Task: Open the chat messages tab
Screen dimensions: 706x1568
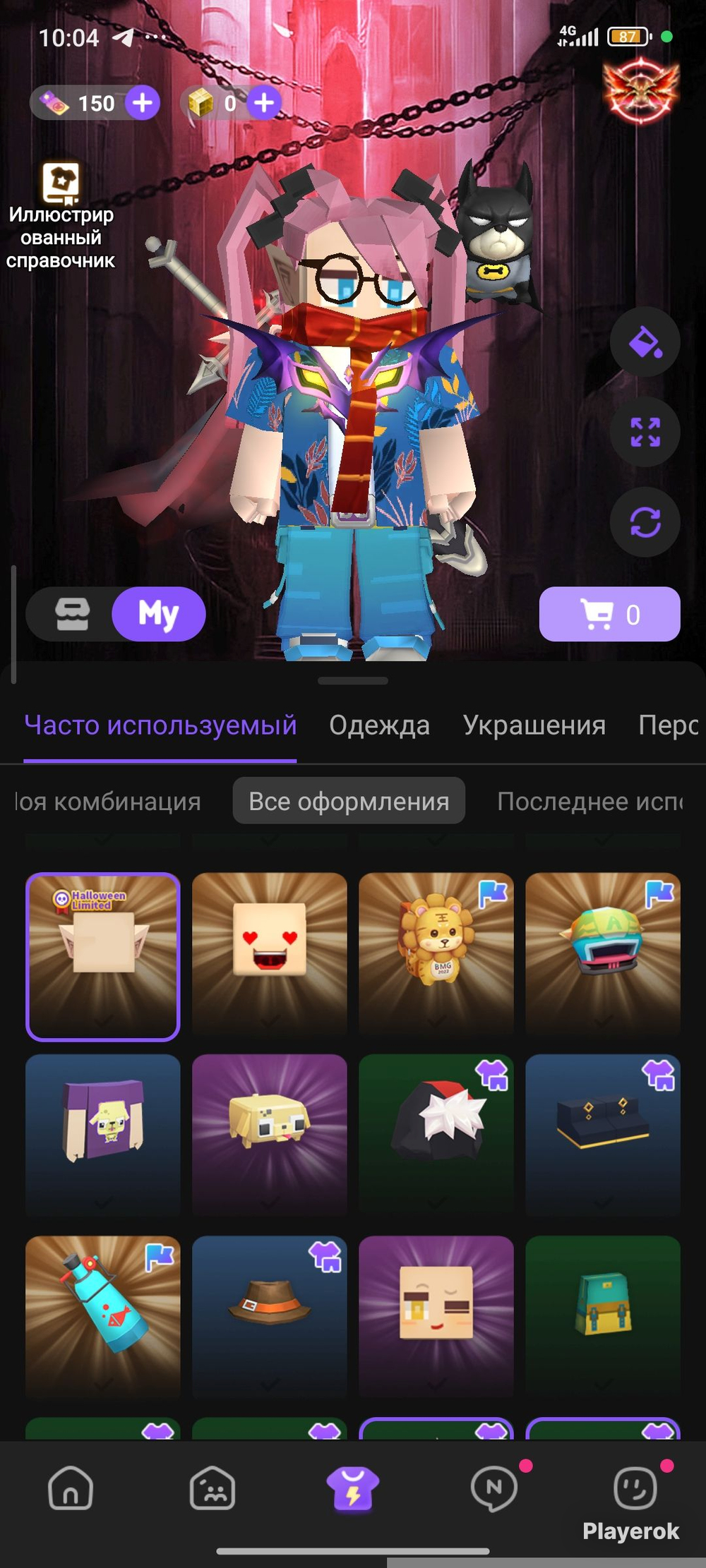Action: (494, 1488)
